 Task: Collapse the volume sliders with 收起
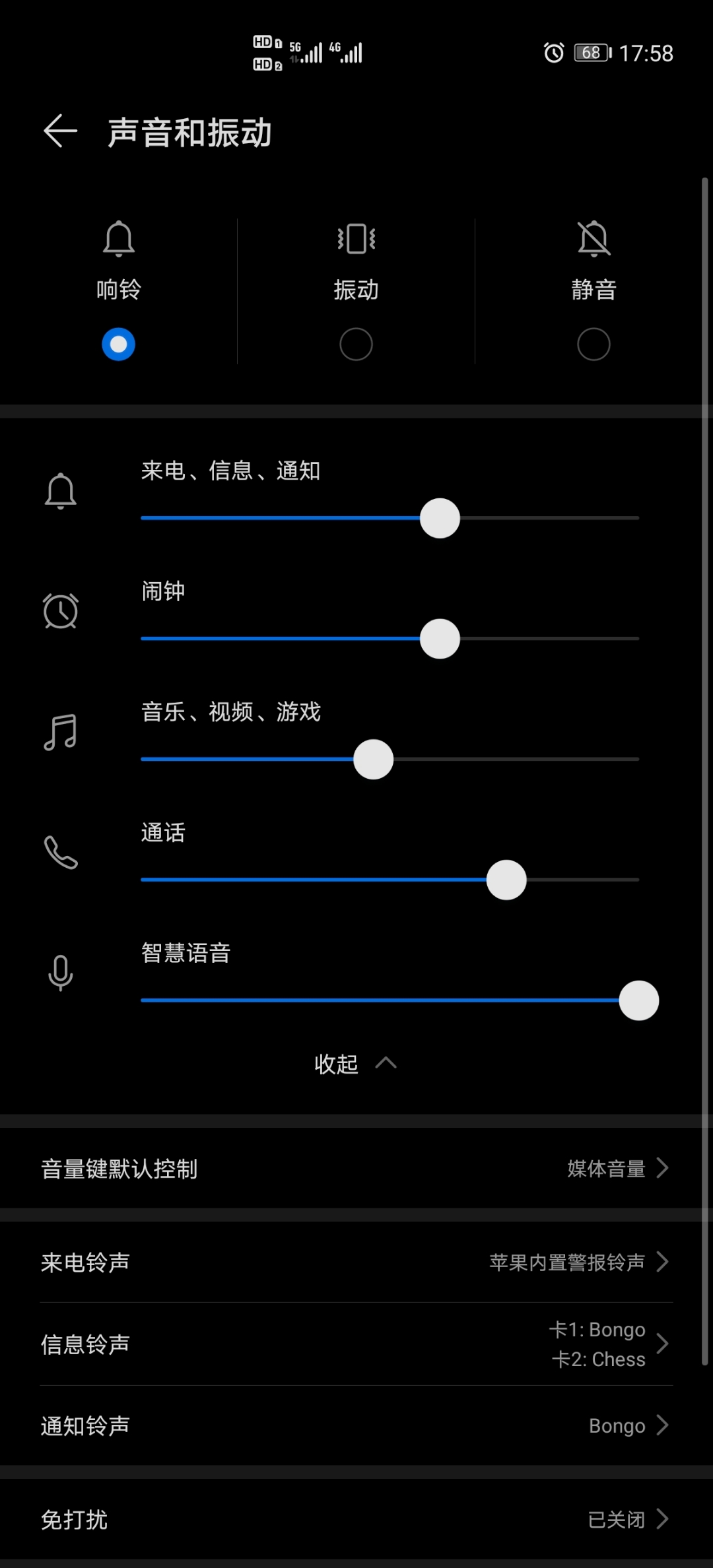(356, 1063)
